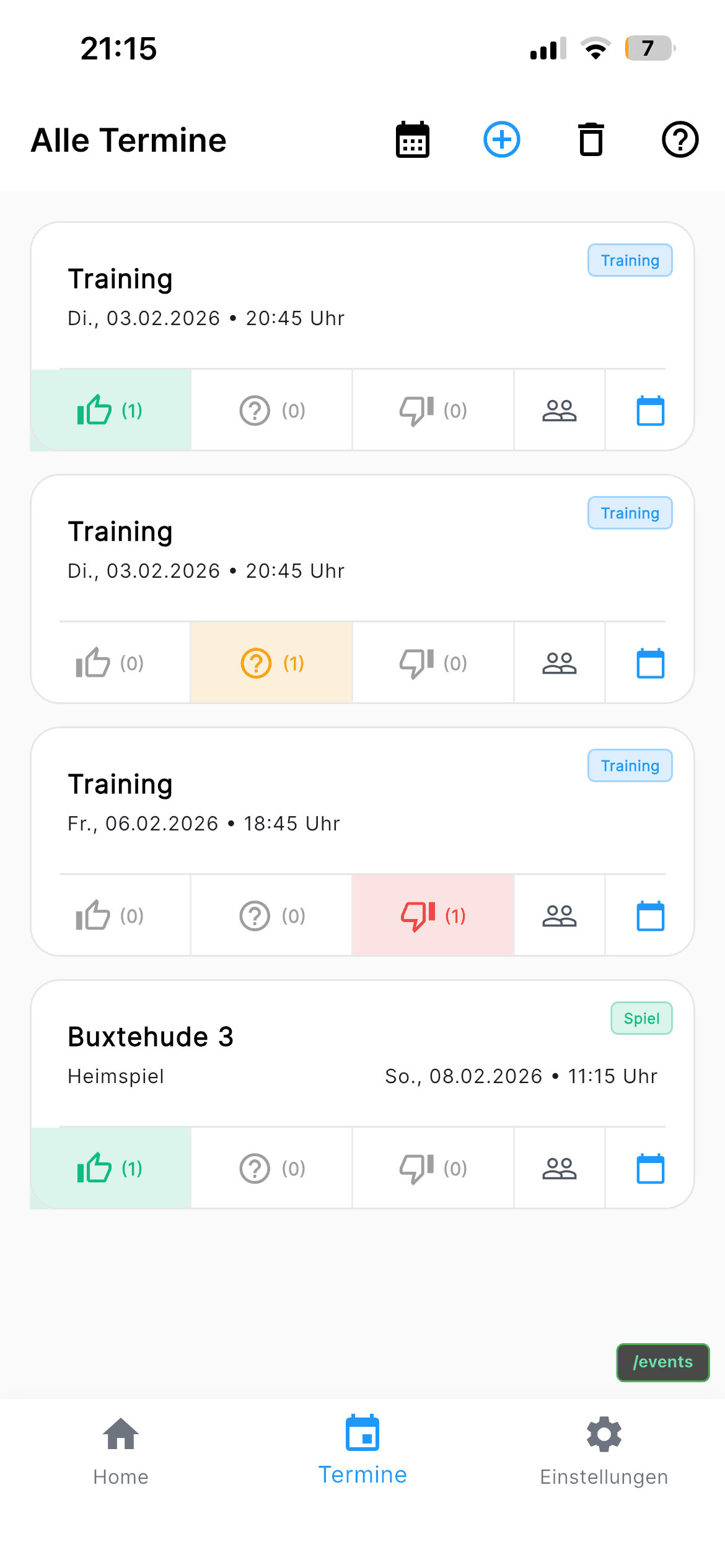Open the calendar icon on the Buxtehude 3 card
725x1568 pixels.
click(649, 1169)
